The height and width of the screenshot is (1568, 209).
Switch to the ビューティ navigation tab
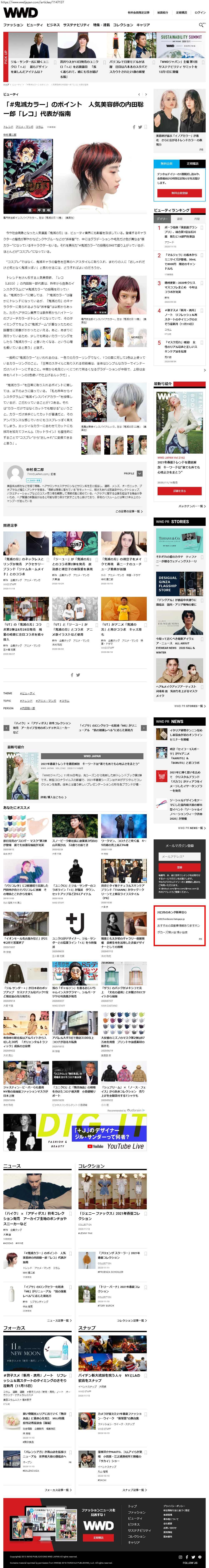click(35, 25)
